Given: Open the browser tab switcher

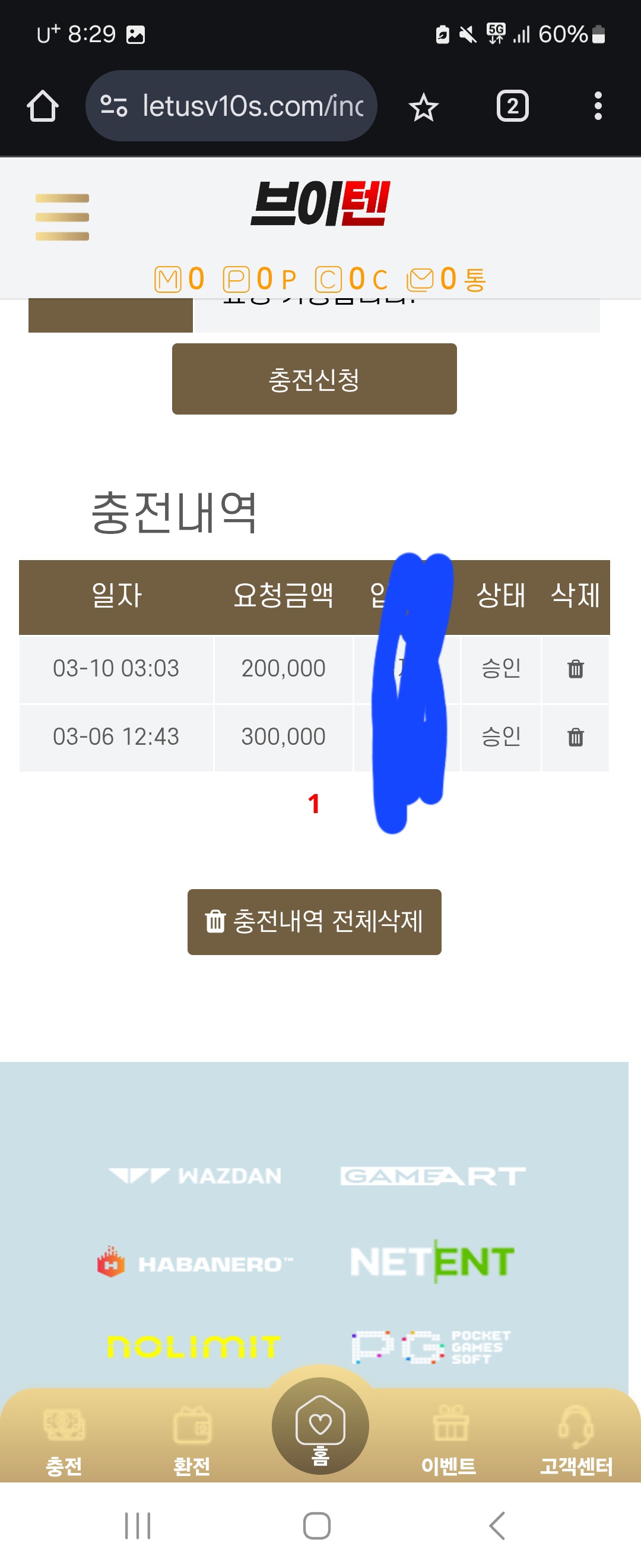Looking at the screenshot, I should point(512,106).
